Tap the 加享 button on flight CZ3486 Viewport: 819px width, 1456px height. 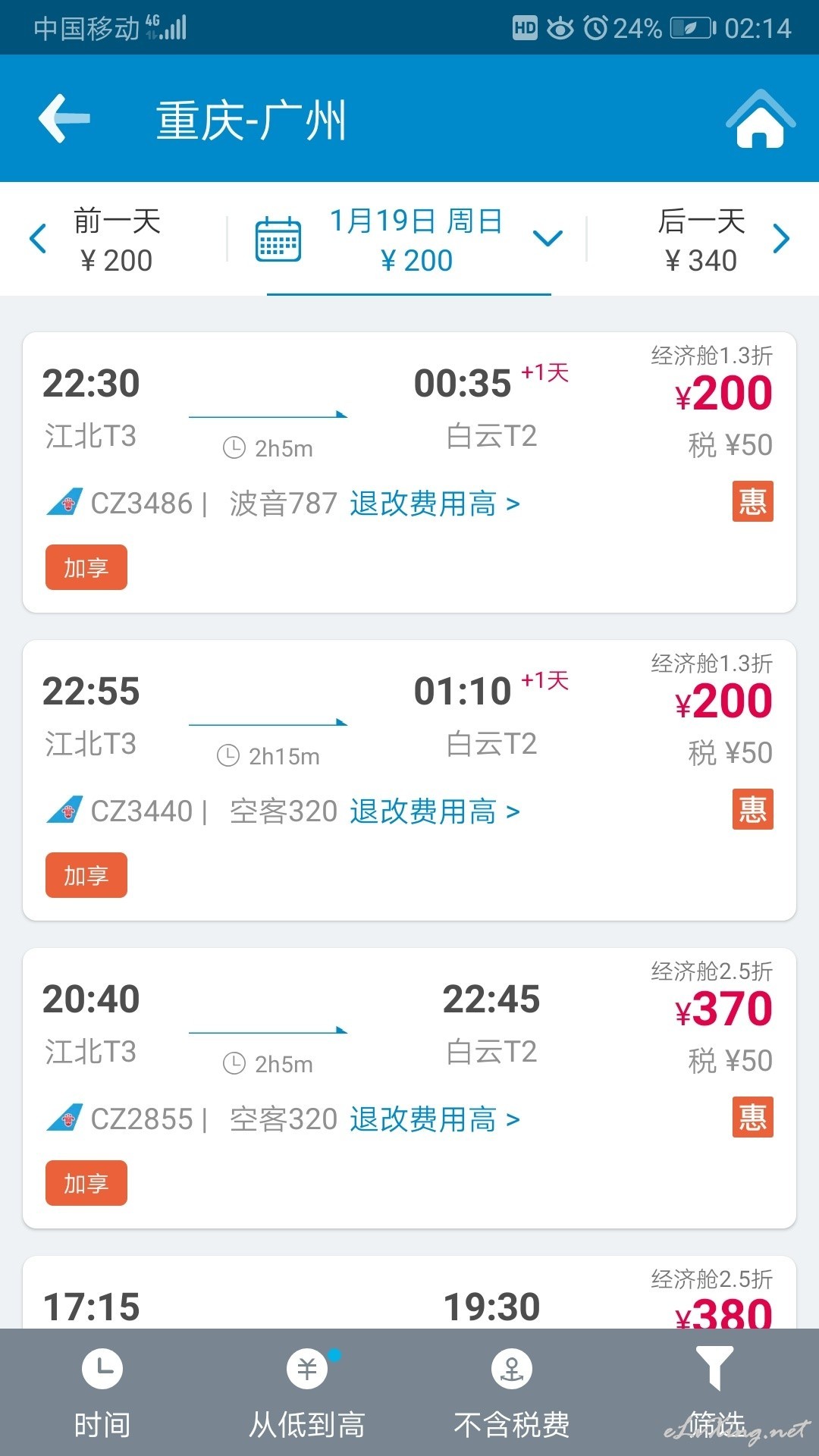86,567
